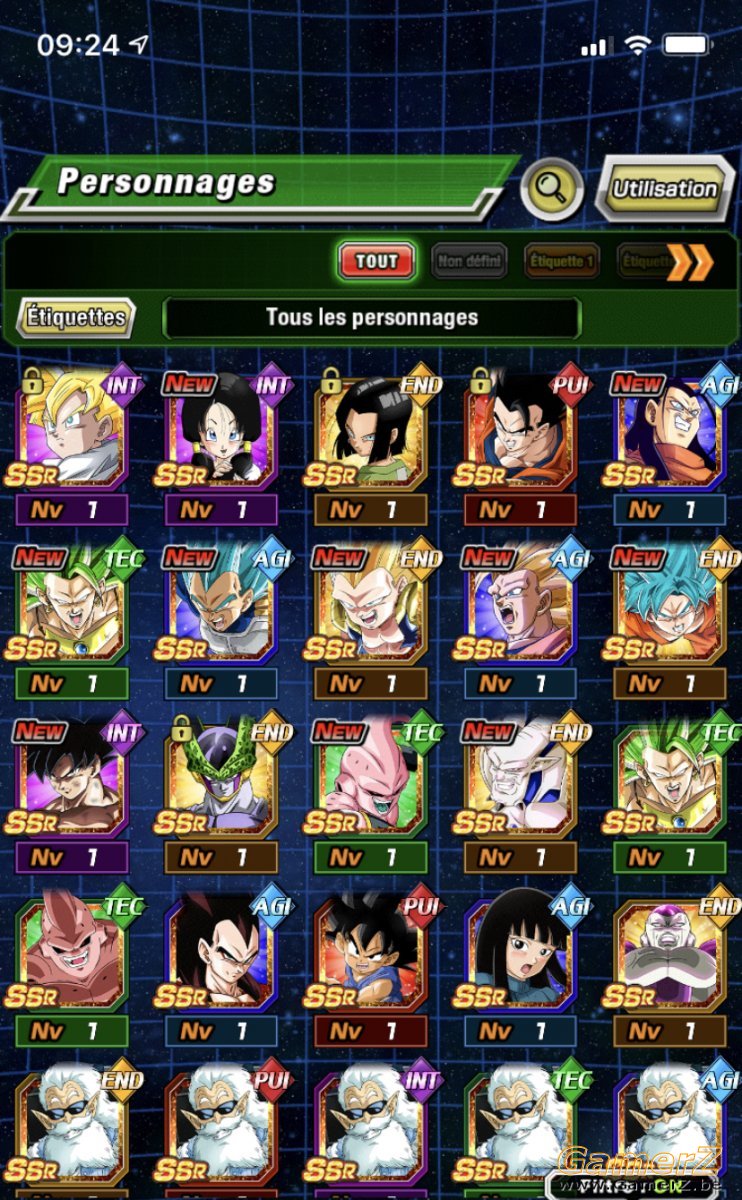Select the TOUT filter tab
Screen dimensions: 742x1200
[377, 261]
